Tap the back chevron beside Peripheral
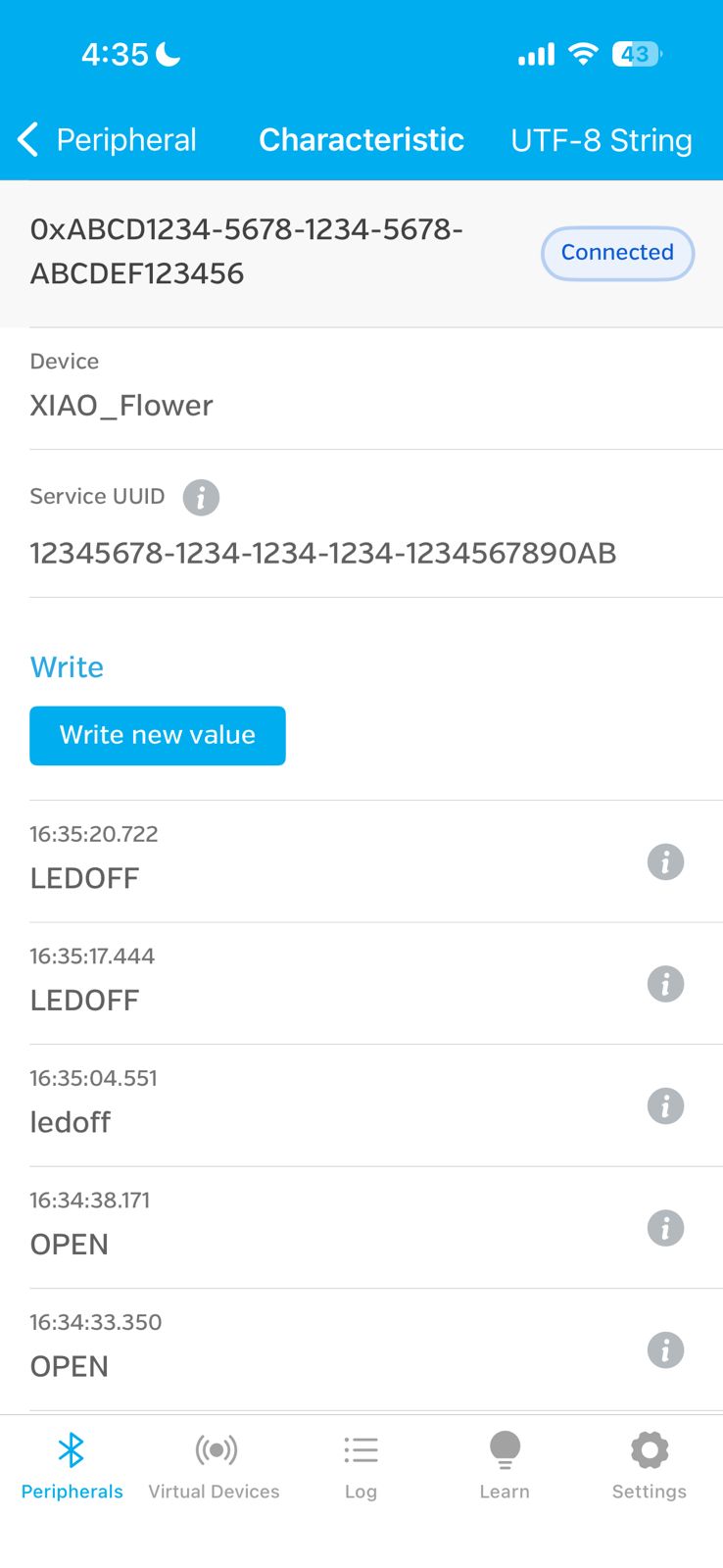This screenshot has height=1568, width=723. pyautogui.click(x=26, y=139)
